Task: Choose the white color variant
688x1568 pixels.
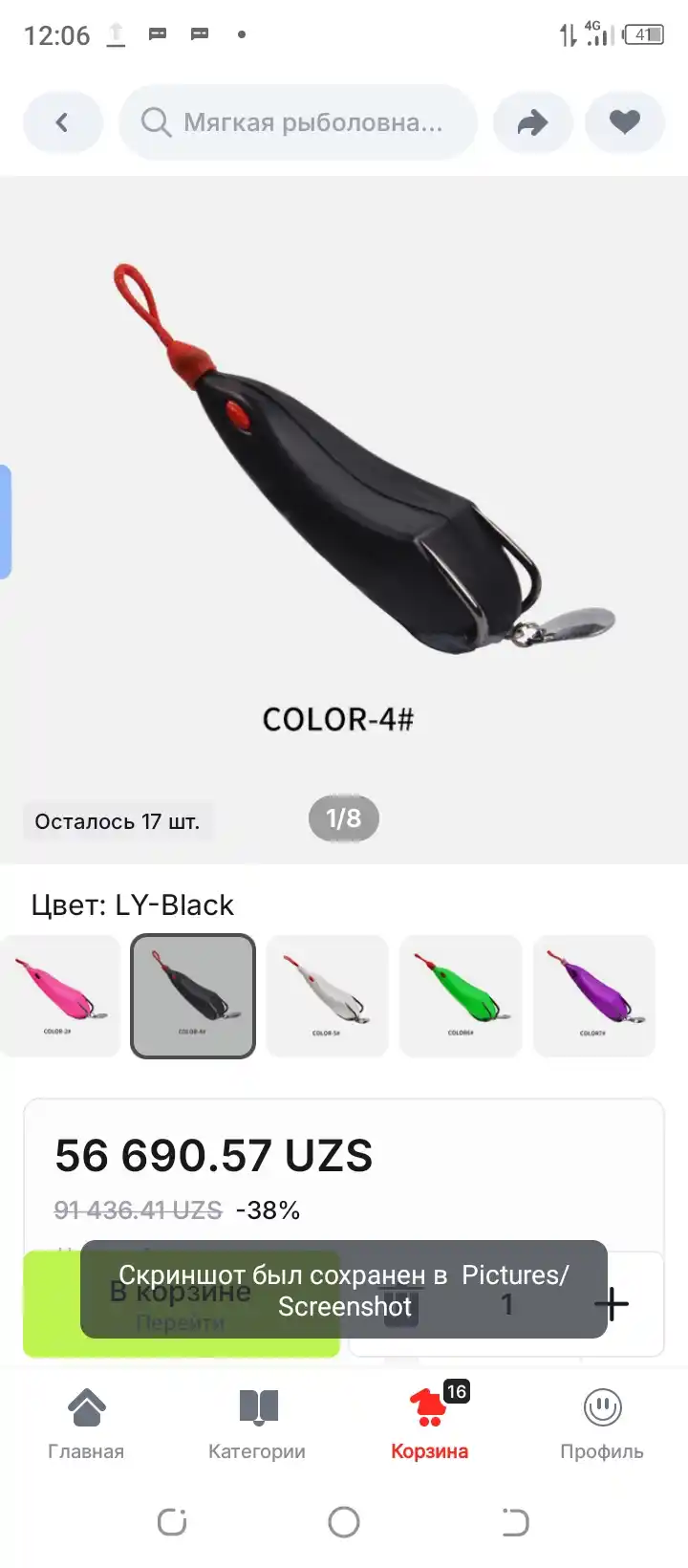Action: (x=327, y=996)
